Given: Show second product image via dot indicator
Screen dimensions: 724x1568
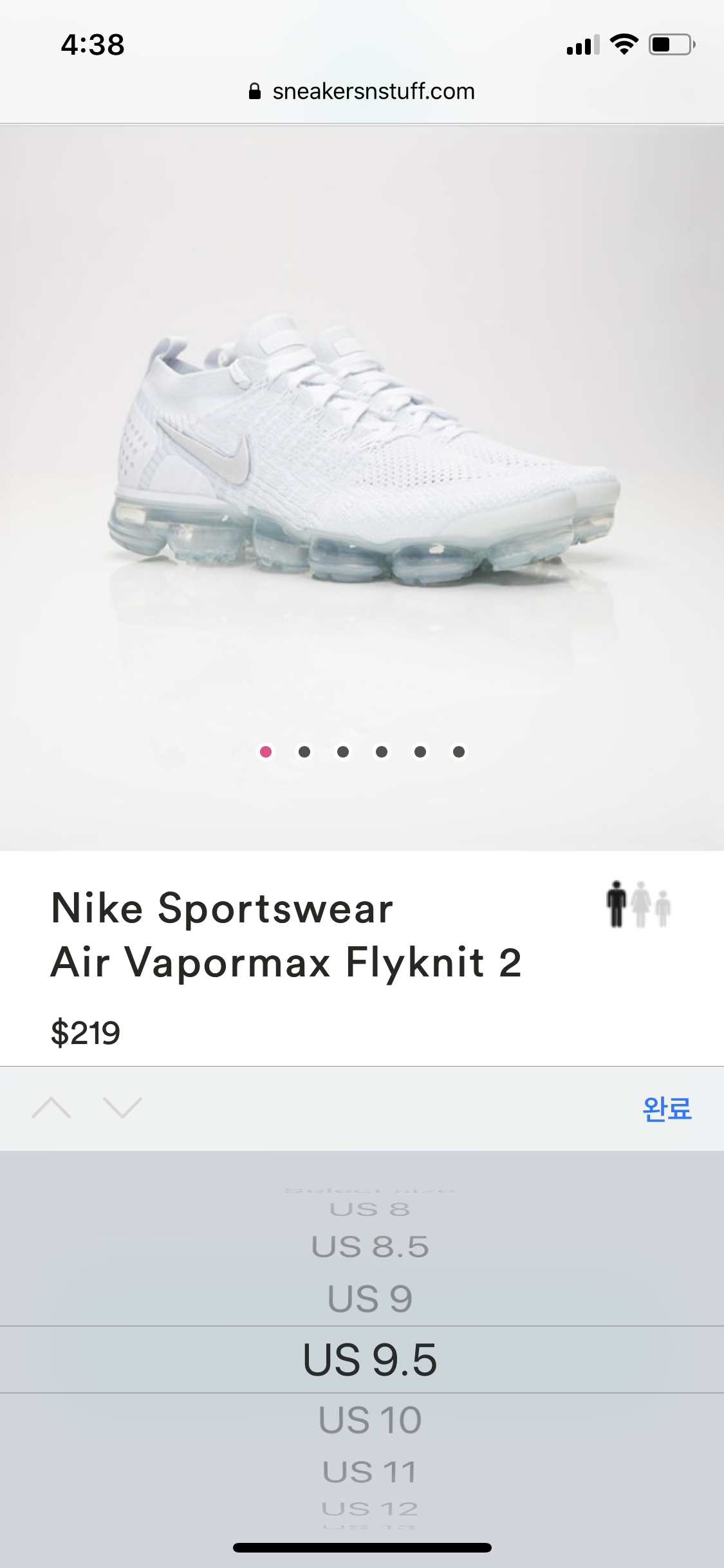Looking at the screenshot, I should (304, 752).
